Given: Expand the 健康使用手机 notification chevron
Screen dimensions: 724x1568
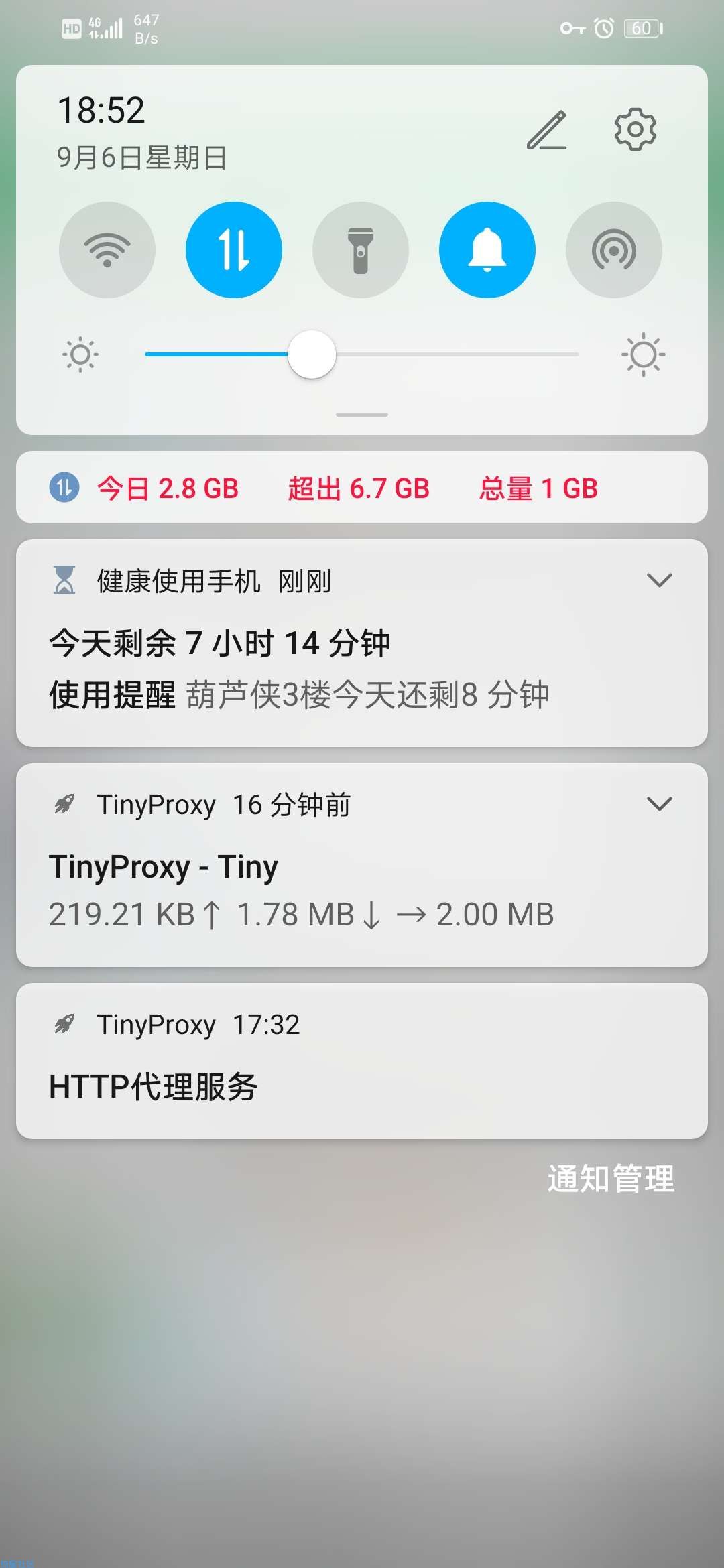Looking at the screenshot, I should 660,580.
